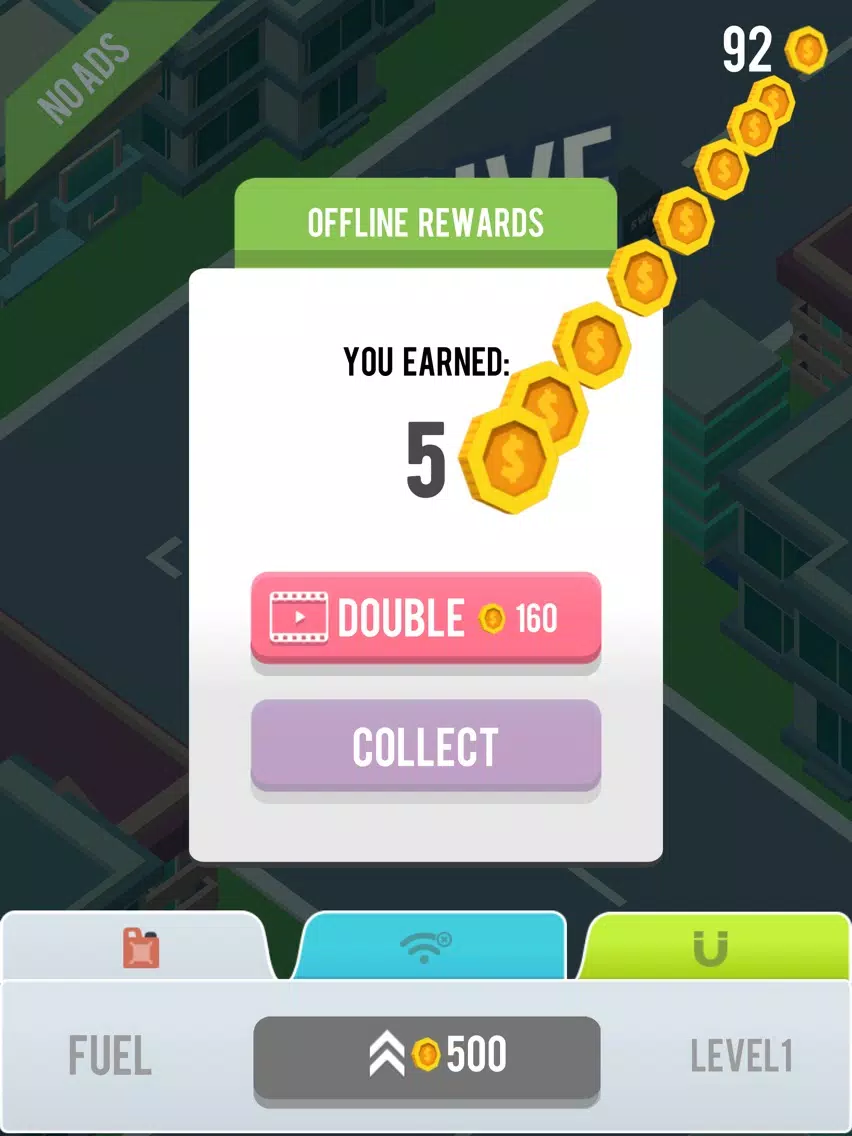Tap the No Ads ribbon
Viewport: 852px width, 1136px height.
(x=85, y=78)
